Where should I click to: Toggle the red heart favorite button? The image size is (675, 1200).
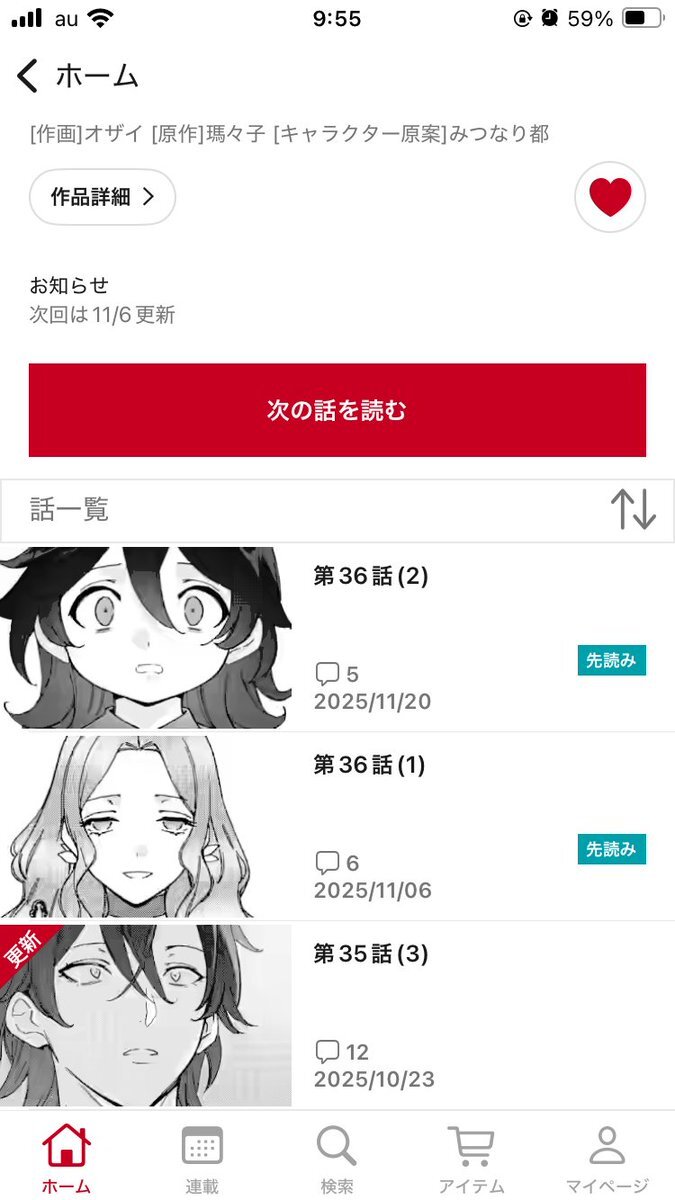610,197
